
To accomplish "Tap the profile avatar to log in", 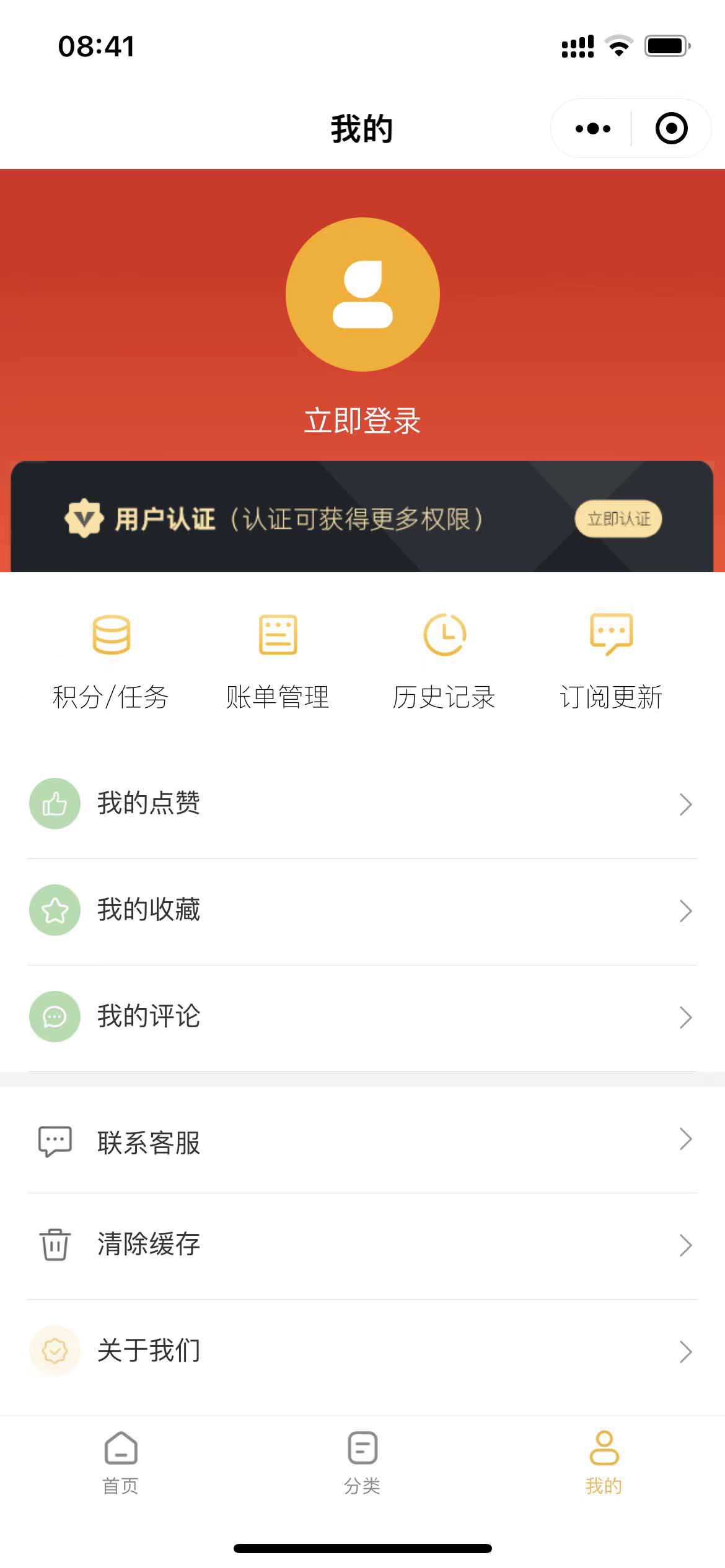I will click(x=362, y=294).
